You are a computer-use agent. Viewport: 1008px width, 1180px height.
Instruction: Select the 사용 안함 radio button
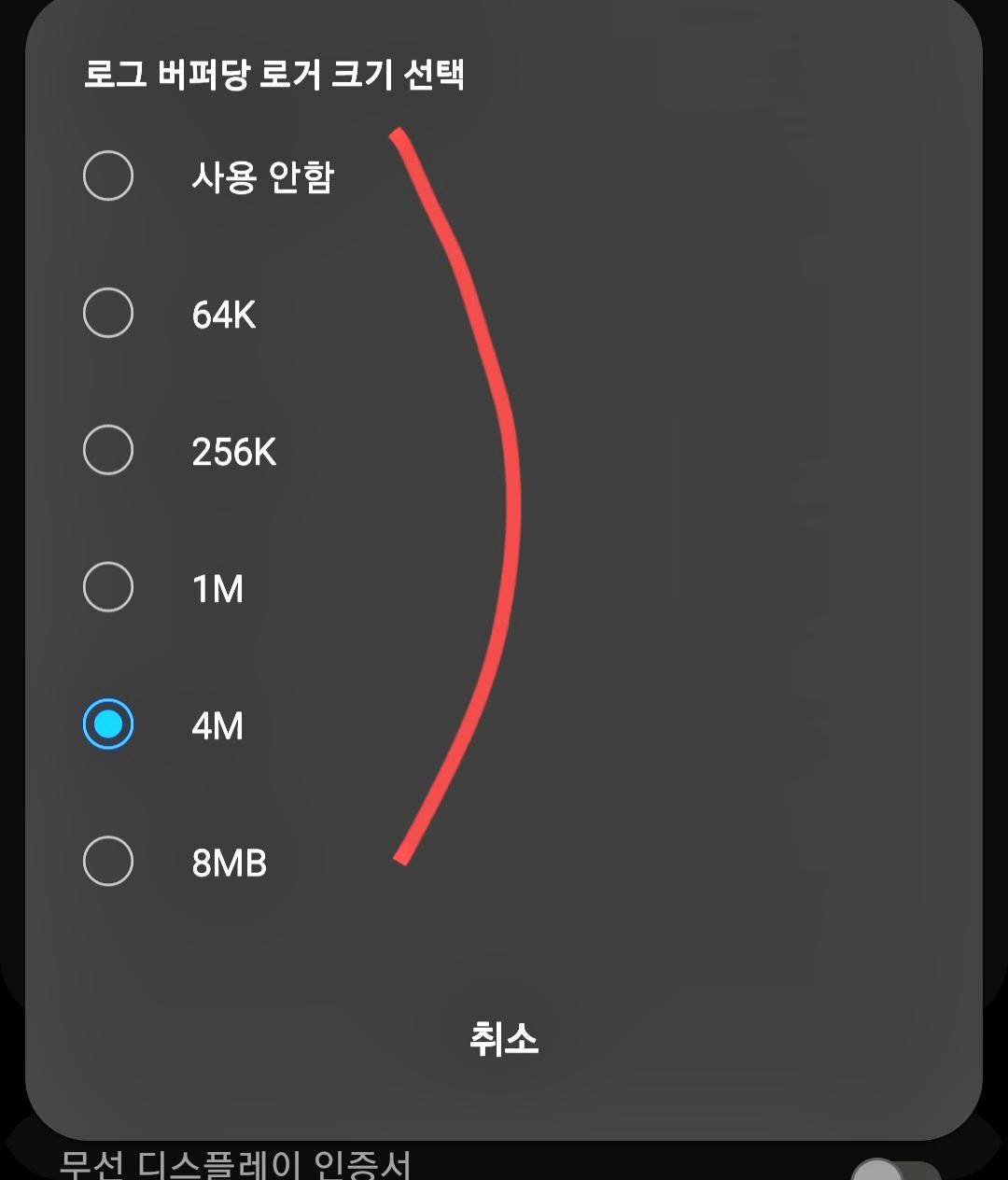[107, 176]
